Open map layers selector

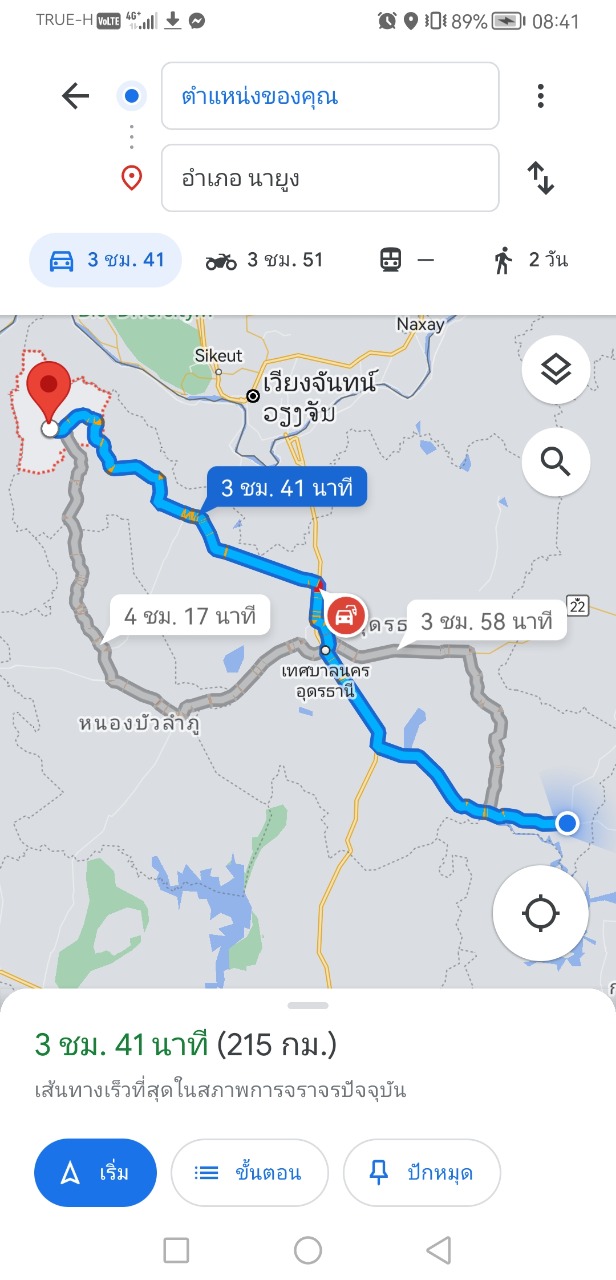pyautogui.click(x=555, y=370)
